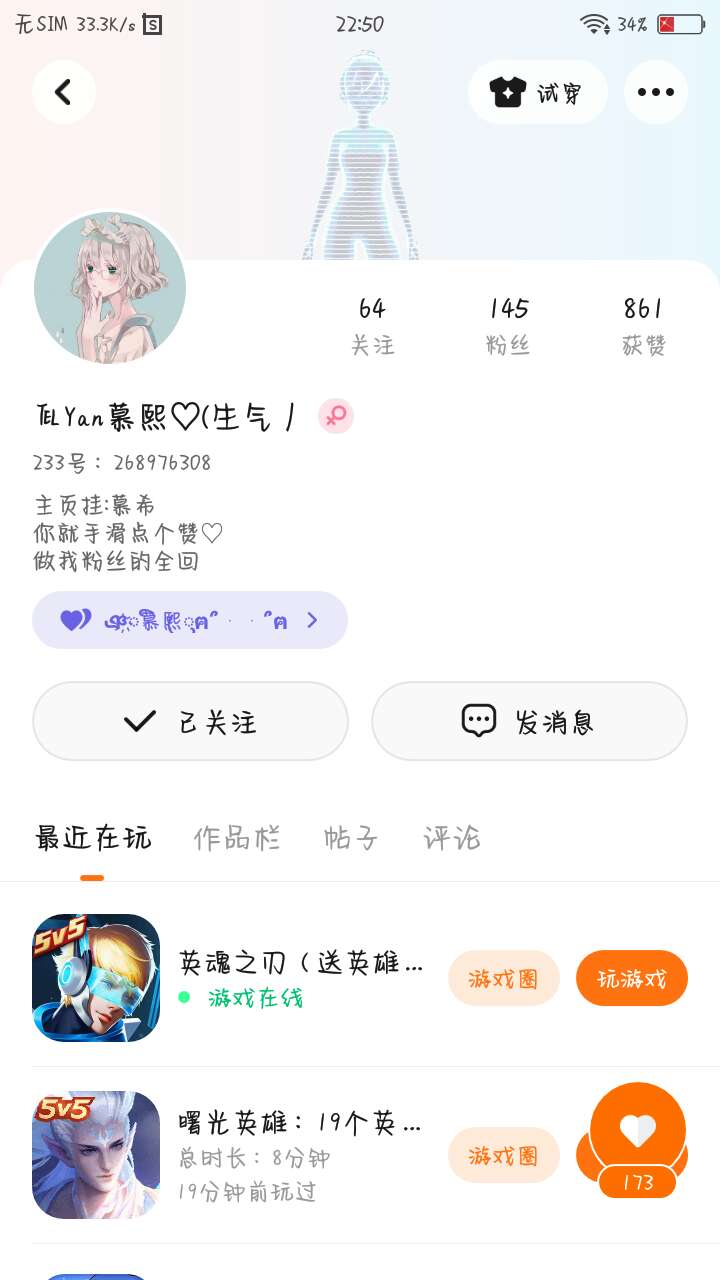Open 游戏圈 for 曙光英雄

[x=503, y=1156]
